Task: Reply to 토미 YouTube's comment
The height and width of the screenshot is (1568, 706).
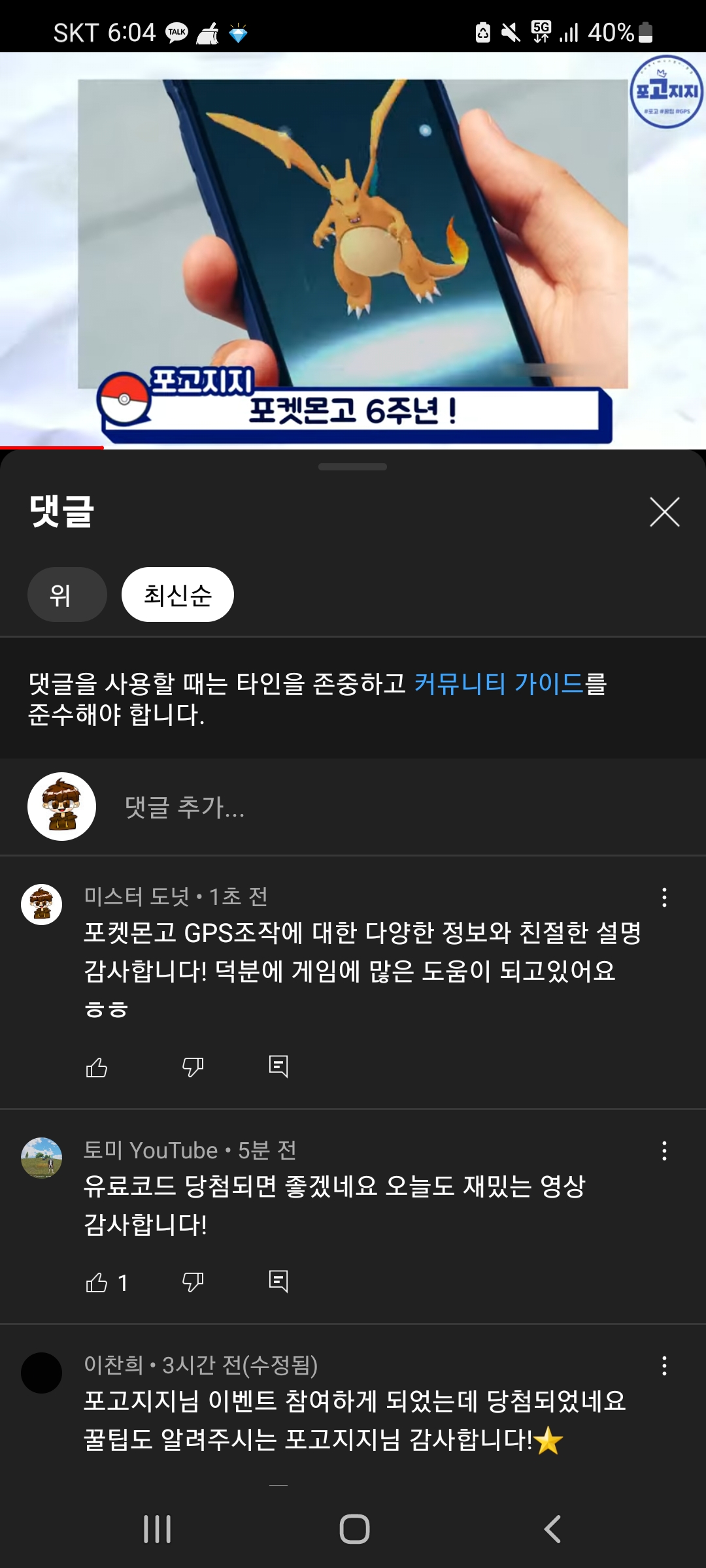Action: tap(278, 1281)
